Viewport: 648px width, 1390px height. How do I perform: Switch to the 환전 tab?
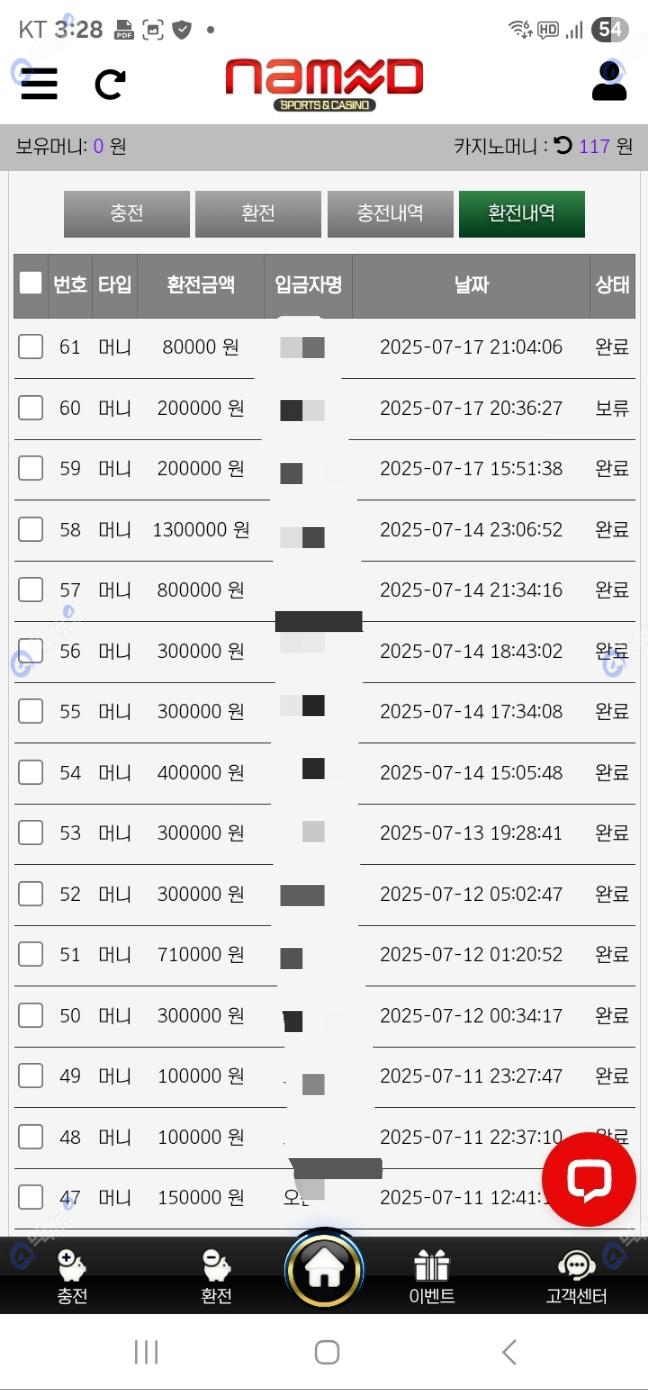click(258, 213)
